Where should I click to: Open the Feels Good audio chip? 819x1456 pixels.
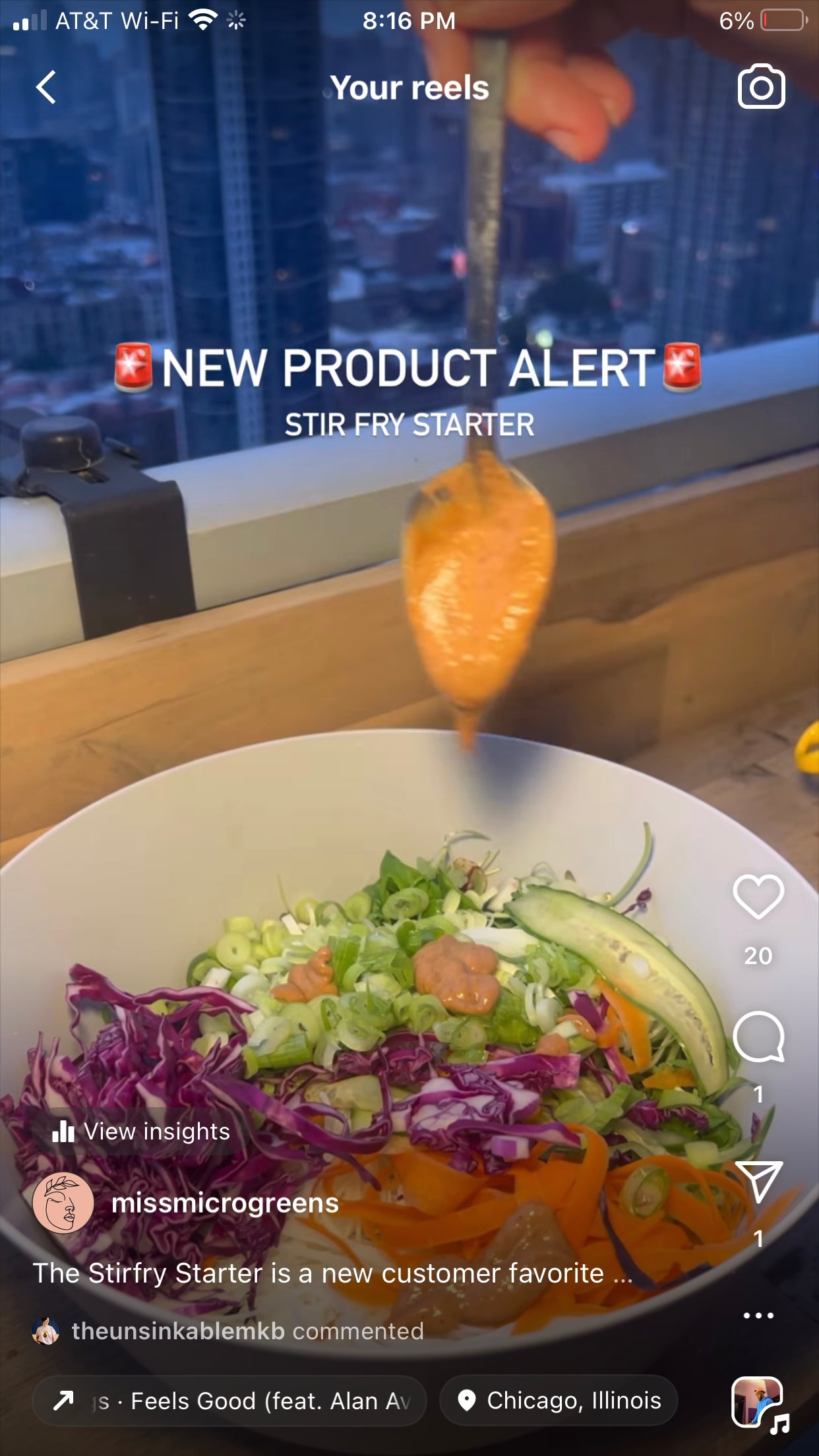pyautogui.click(x=229, y=1401)
